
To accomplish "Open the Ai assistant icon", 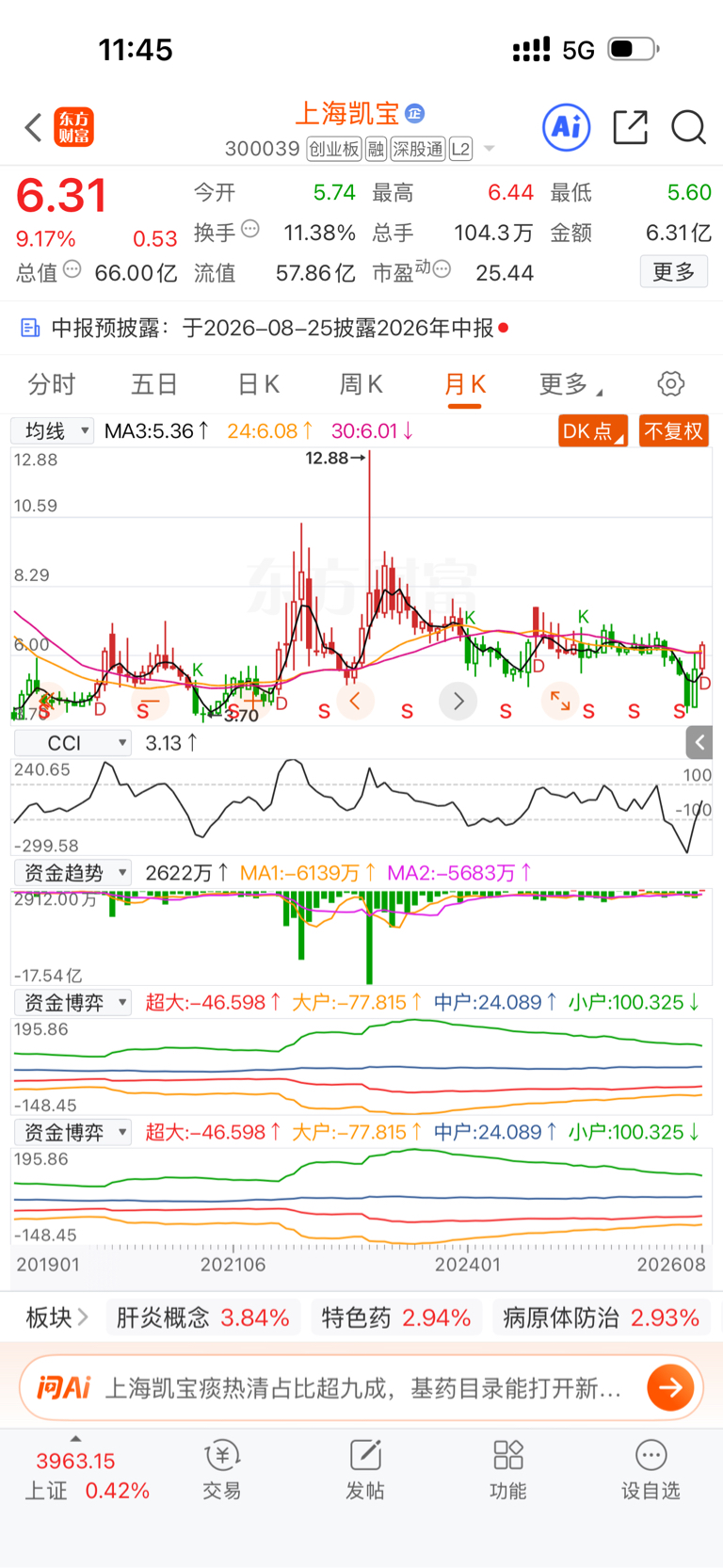I will tap(567, 127).
